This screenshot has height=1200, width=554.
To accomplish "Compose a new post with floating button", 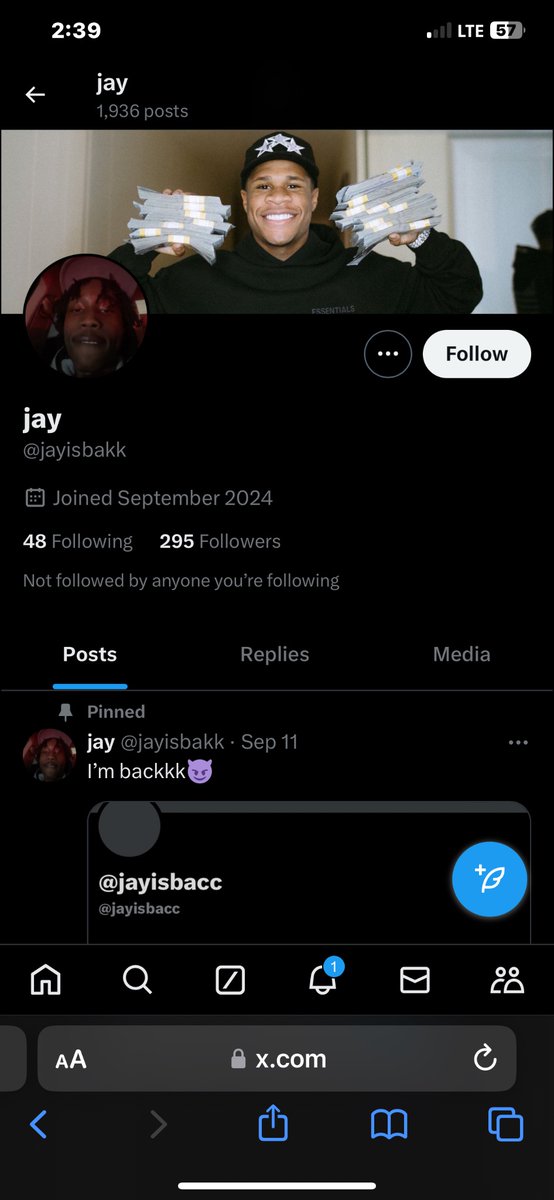I will [x=489, y=880].
